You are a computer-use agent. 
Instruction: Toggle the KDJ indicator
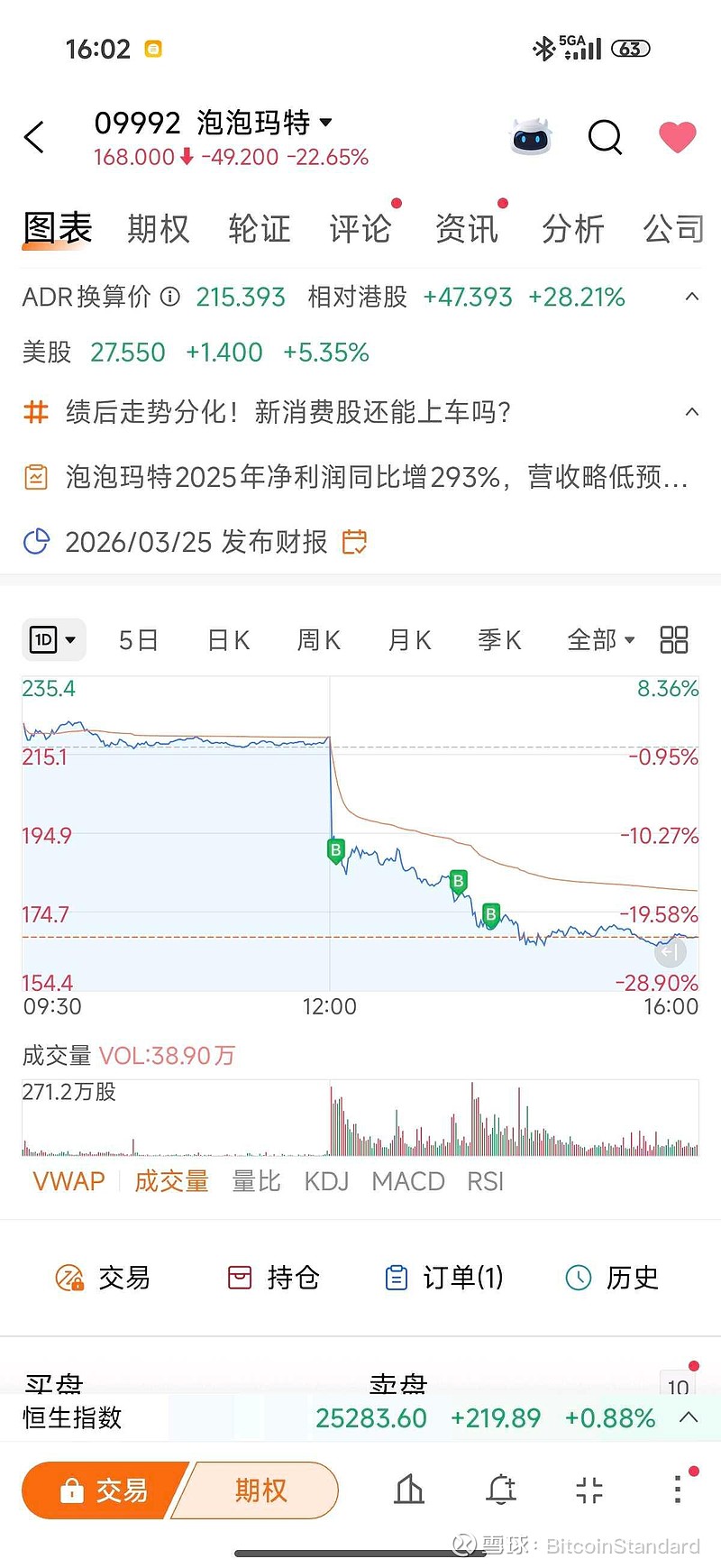point(325,1181)
